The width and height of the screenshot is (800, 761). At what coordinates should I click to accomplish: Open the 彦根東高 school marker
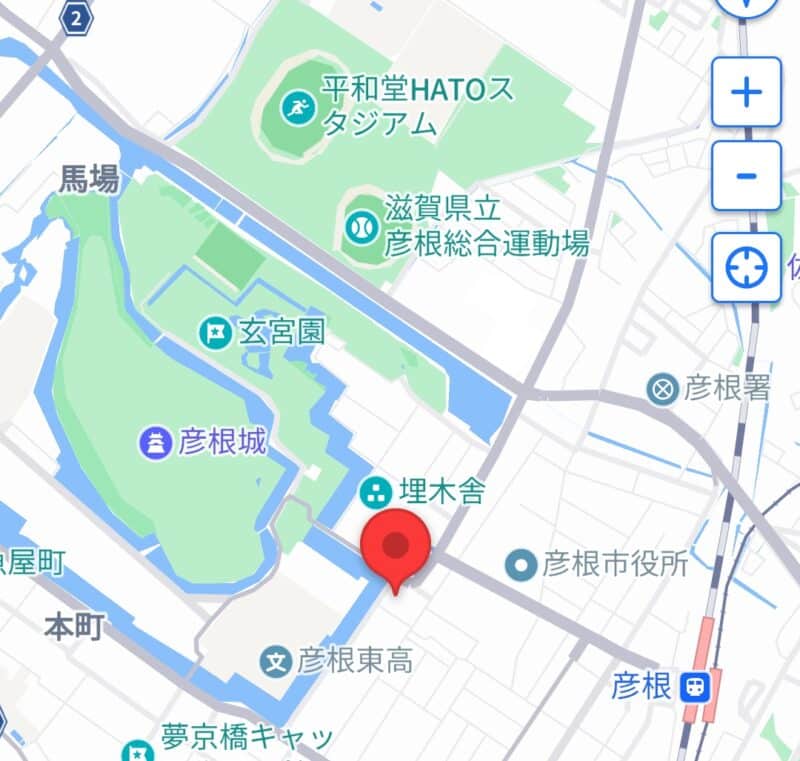point(275,660)
